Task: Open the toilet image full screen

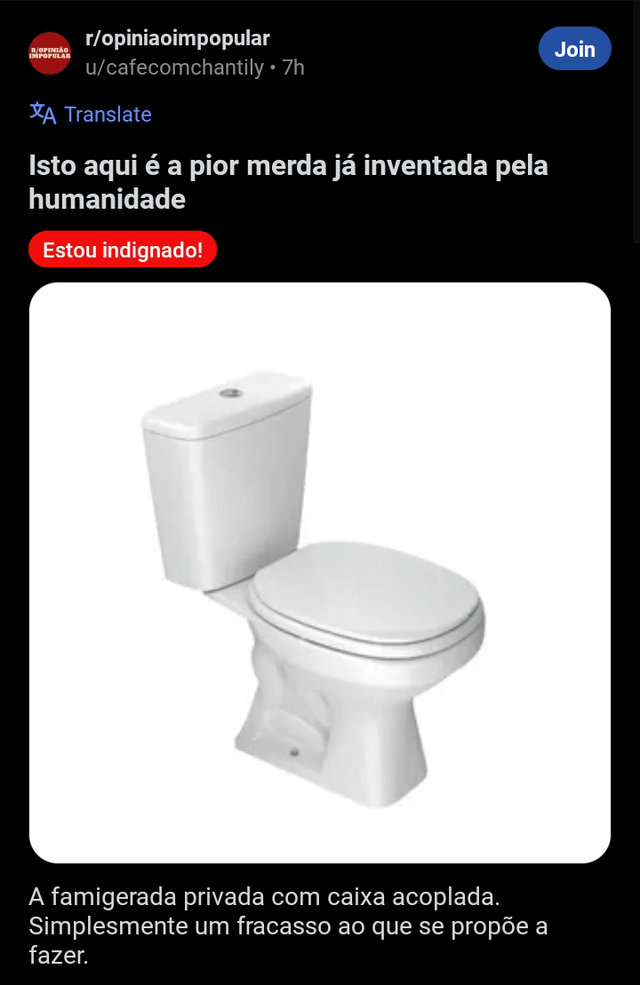Action: coord(319,572)
